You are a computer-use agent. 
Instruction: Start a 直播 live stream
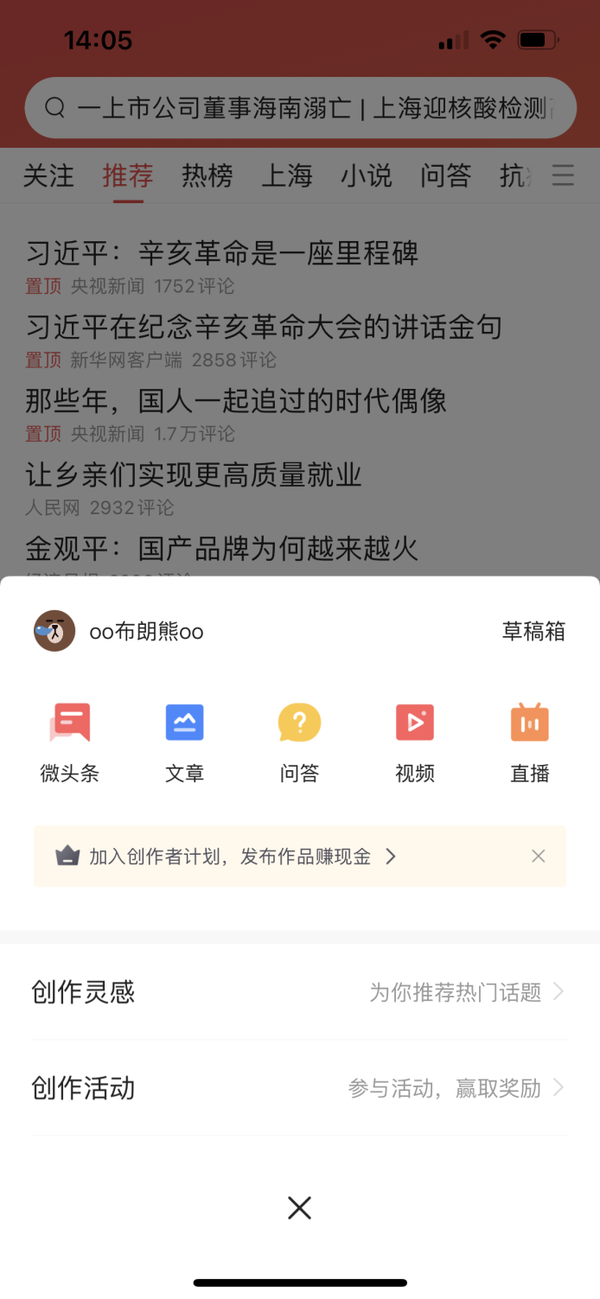[x=529, y=743]
